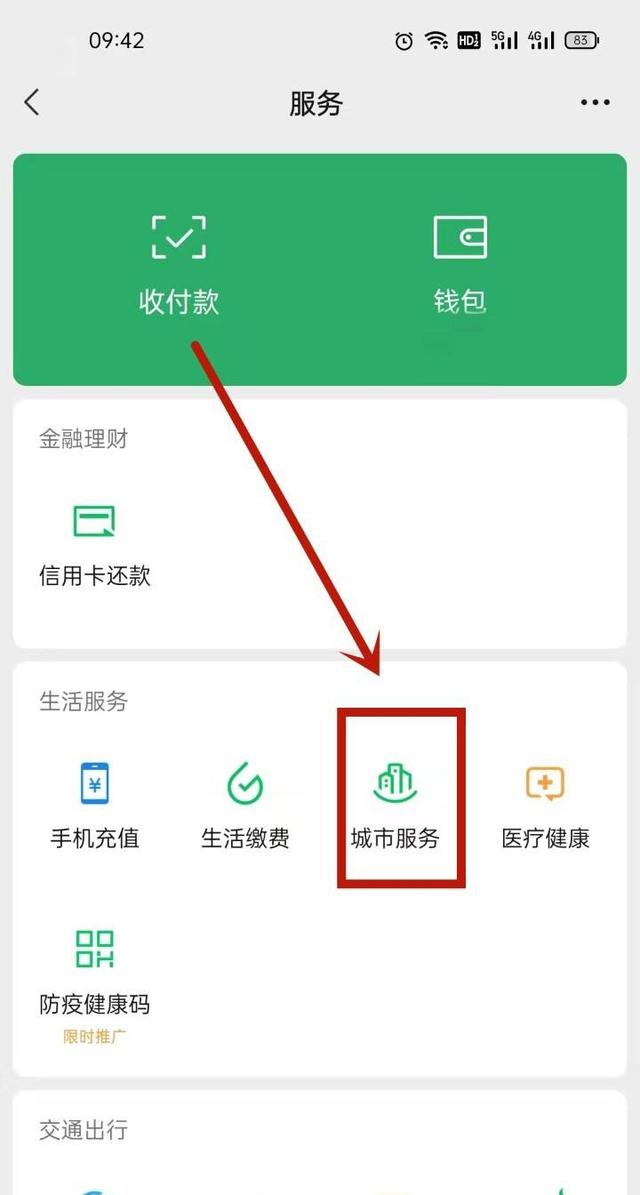Select 手机充值 mobile top-up

point(95,805)
